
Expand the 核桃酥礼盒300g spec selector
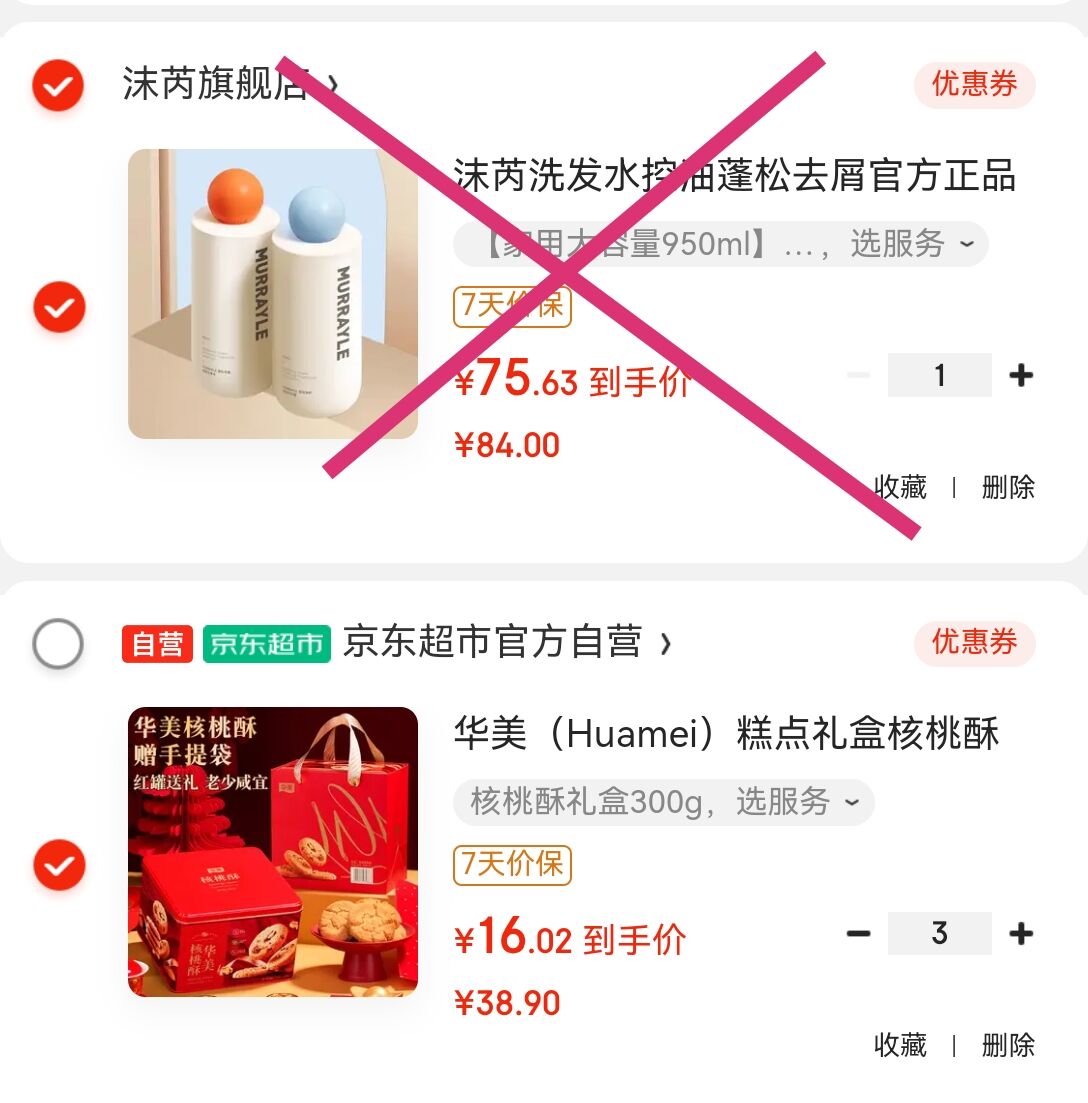pyautogui.click(x=663, y=802)
